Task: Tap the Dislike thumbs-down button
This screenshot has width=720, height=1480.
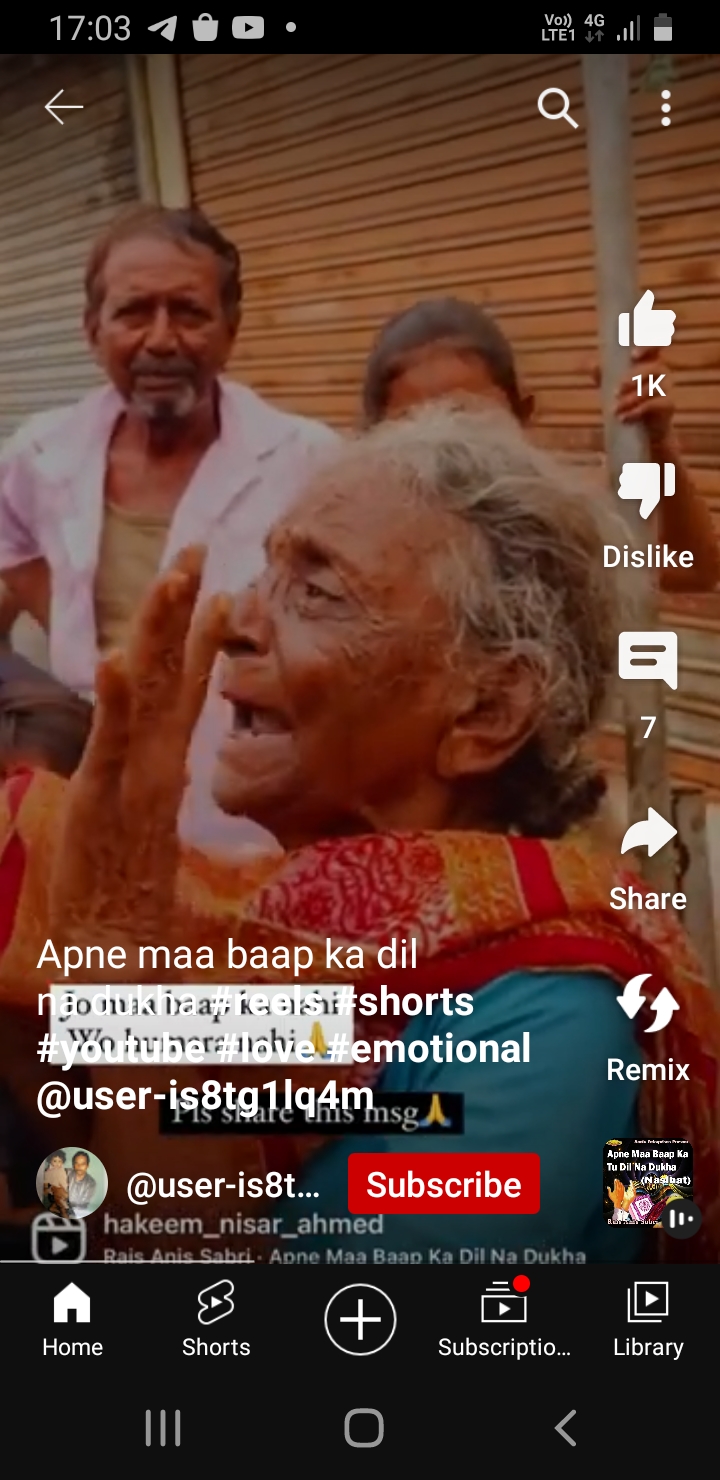Action: [x=648, y=492]
